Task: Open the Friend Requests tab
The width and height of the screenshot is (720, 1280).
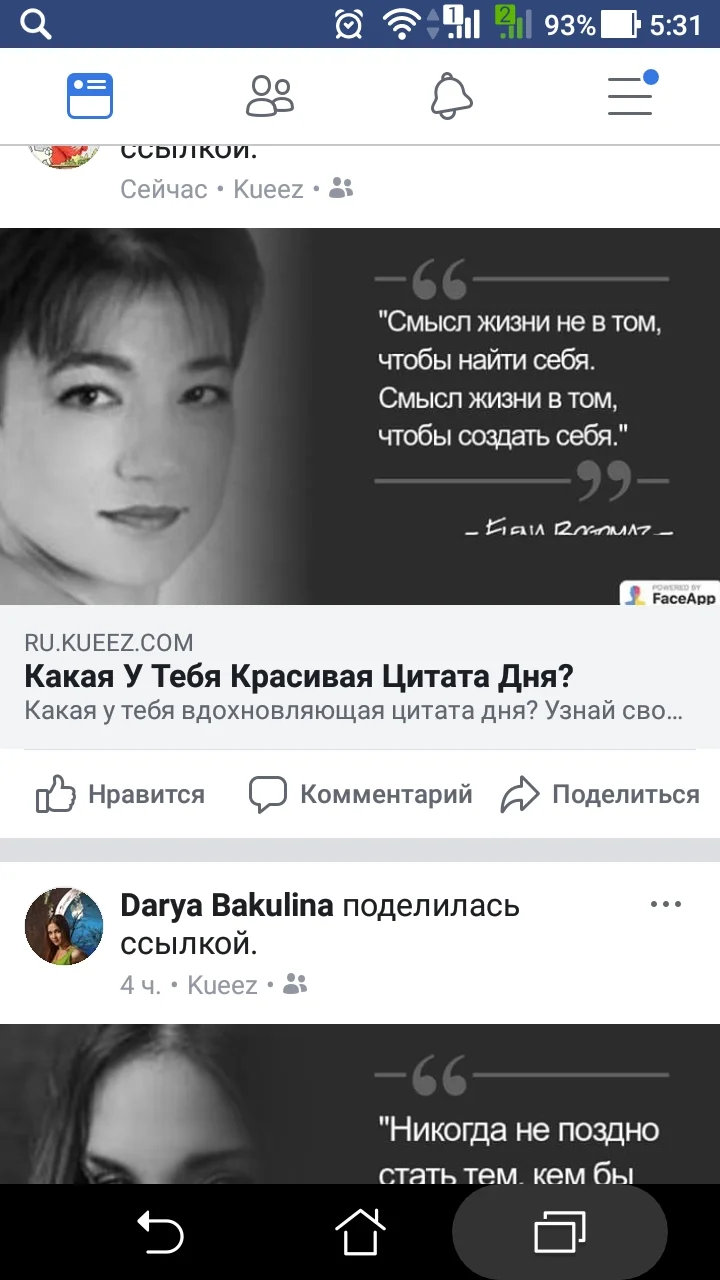Action: 269,96
